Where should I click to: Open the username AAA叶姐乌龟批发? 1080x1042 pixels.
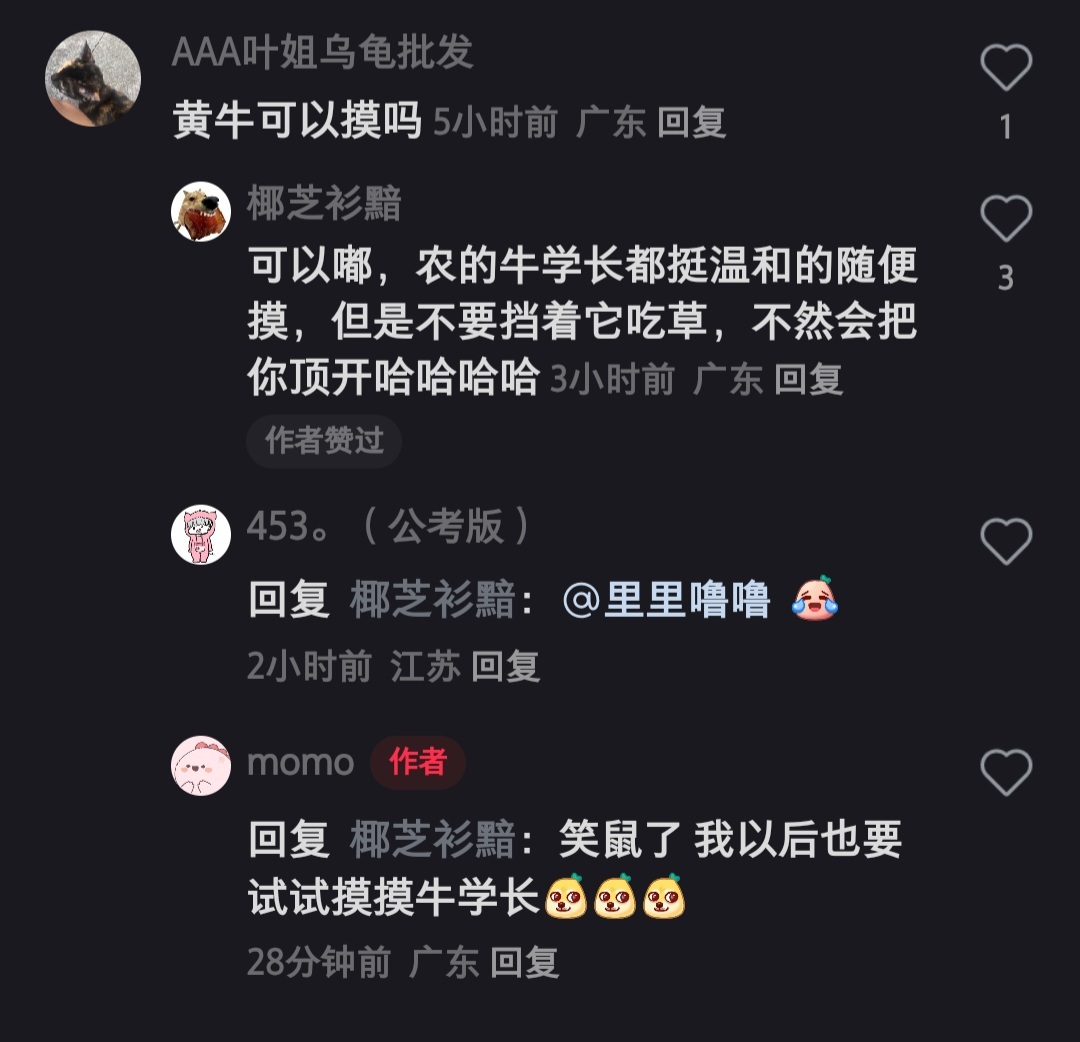click(322, 52)
